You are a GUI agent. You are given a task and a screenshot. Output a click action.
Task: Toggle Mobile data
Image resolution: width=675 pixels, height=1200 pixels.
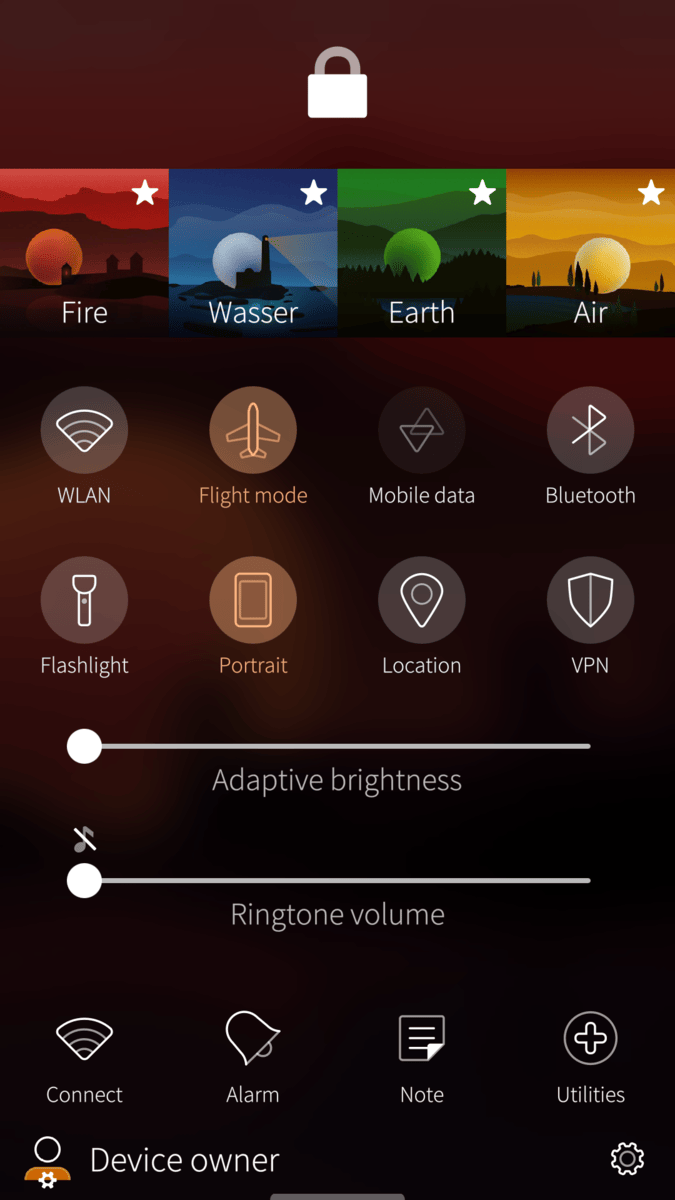tap(421, 431)
